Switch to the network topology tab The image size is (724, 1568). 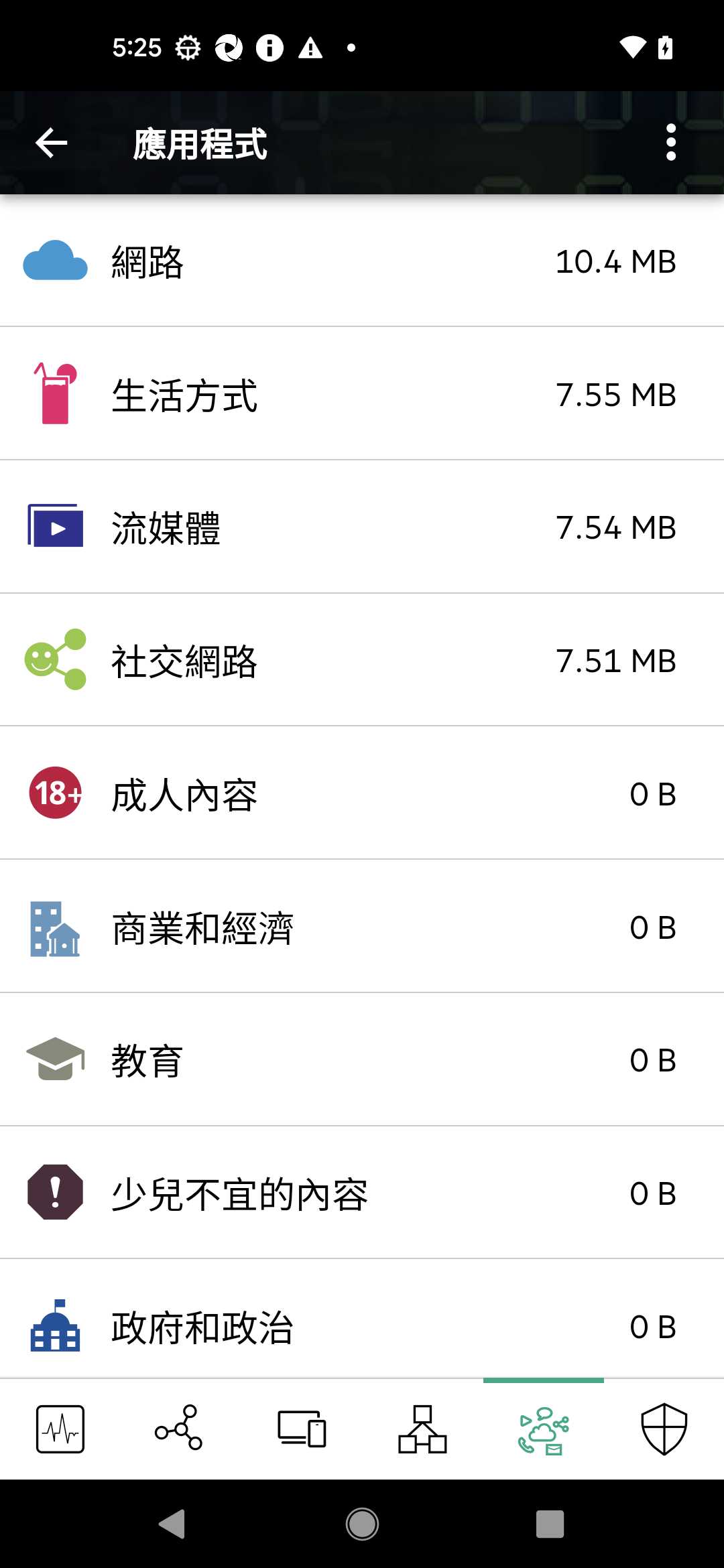[422, 1429]
